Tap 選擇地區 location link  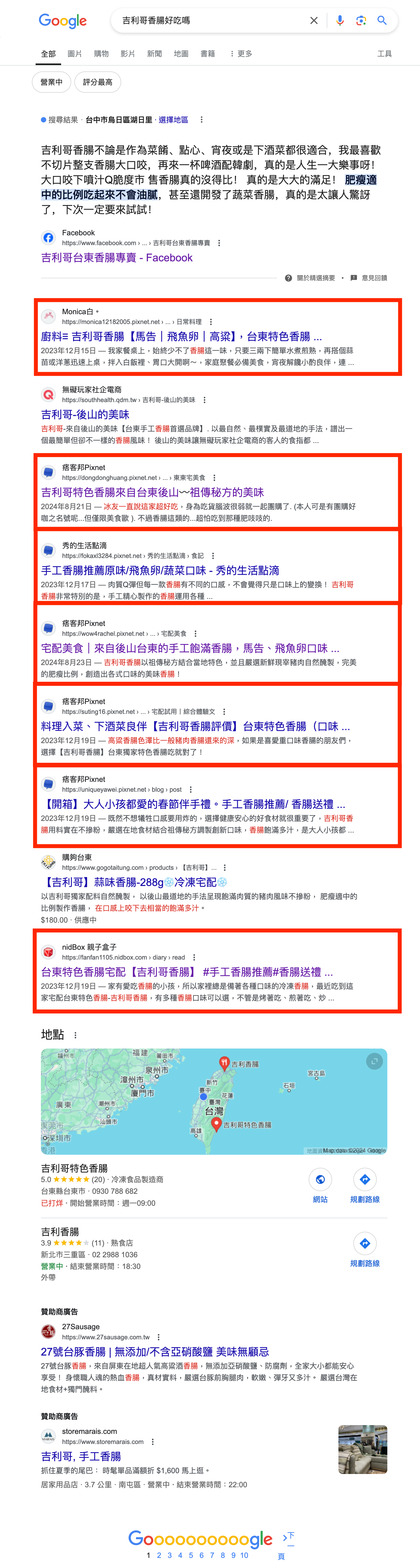click(173, 120)
